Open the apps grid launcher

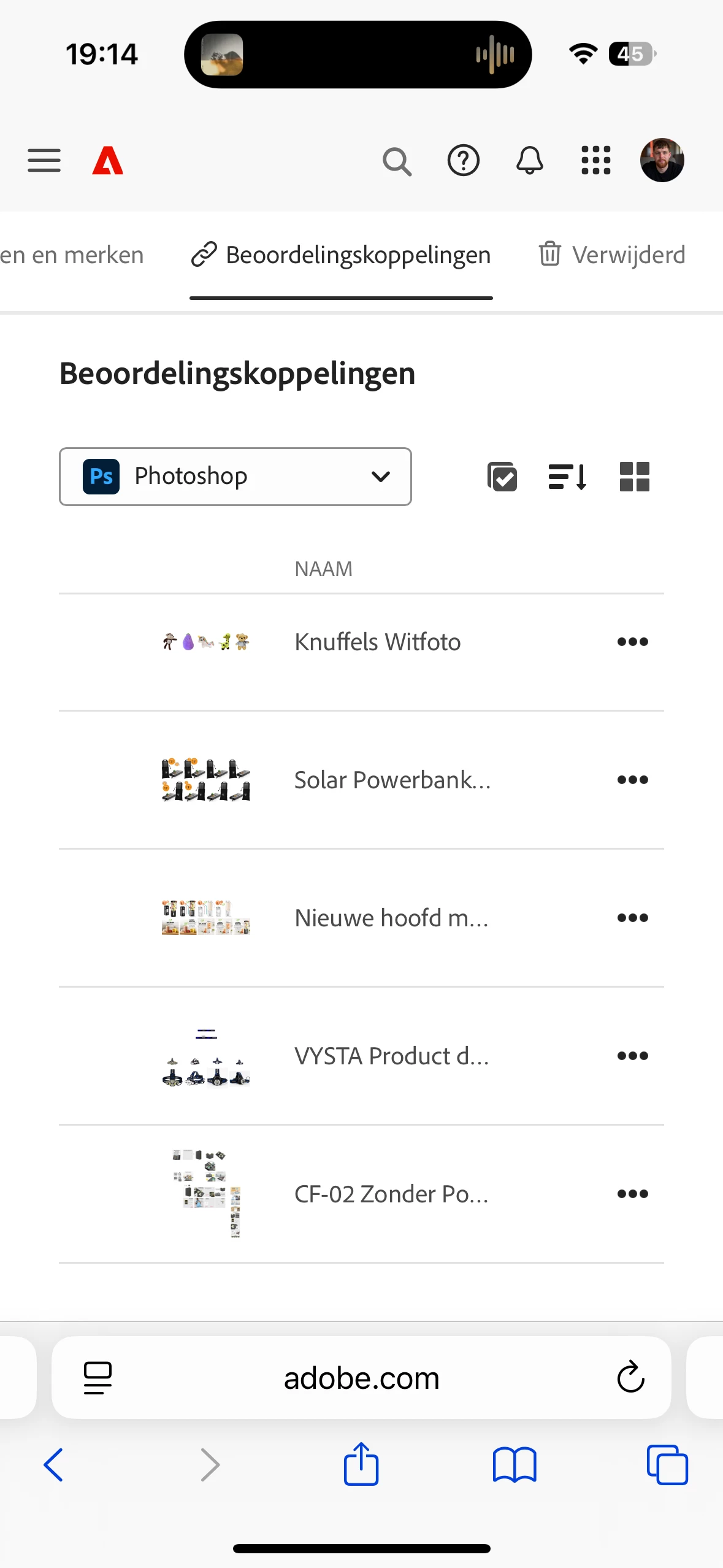[x=595, y=161]
